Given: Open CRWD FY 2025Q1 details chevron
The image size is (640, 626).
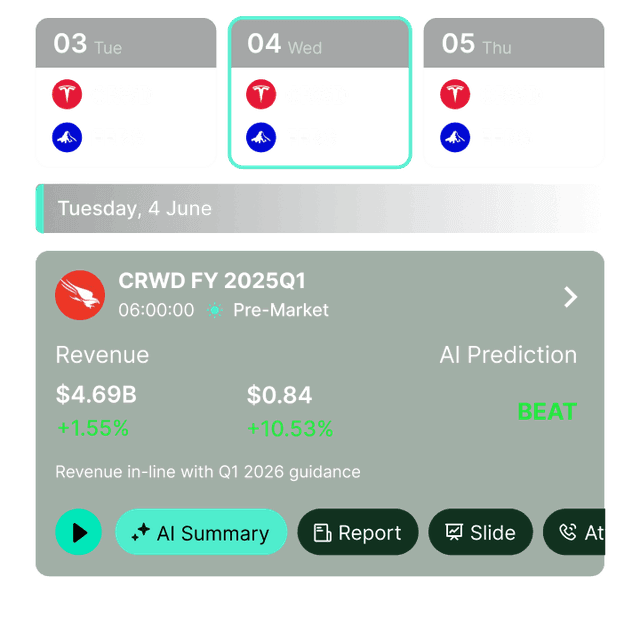Looking at the screenshot, I should 570,297.
